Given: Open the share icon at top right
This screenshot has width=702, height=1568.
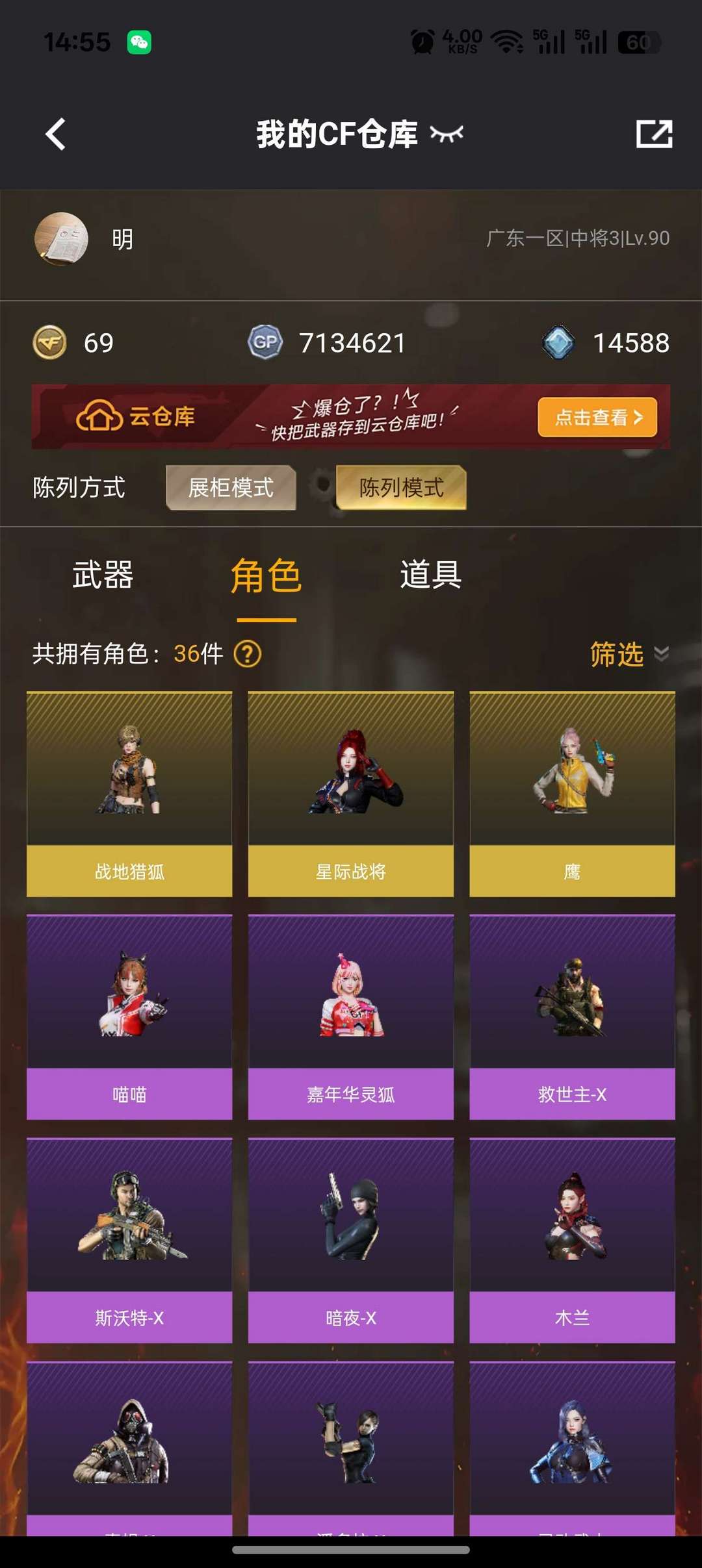Looking at the screenshot, I should point(655,134).
